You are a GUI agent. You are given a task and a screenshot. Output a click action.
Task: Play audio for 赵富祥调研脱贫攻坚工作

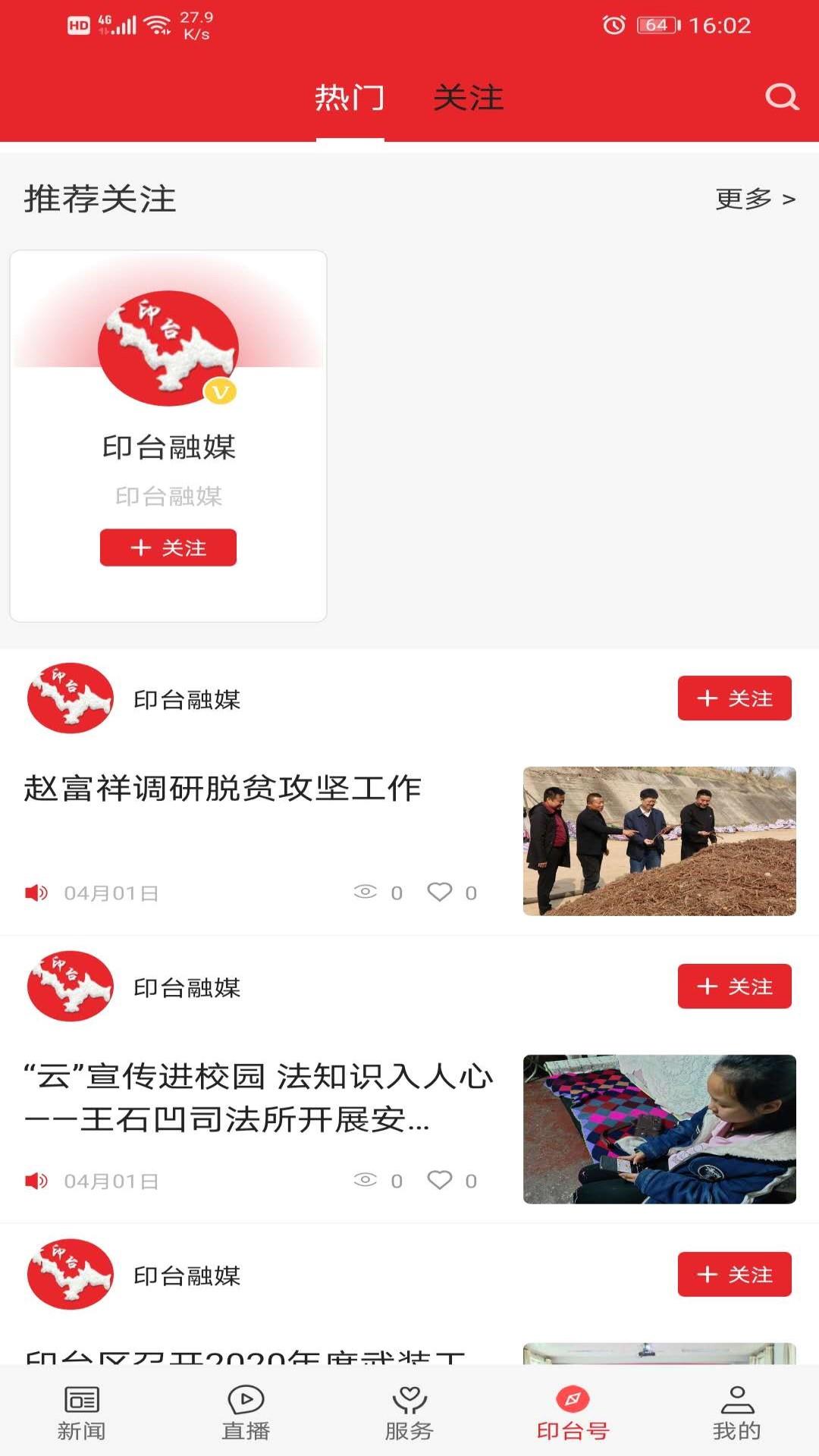(36, 893)
